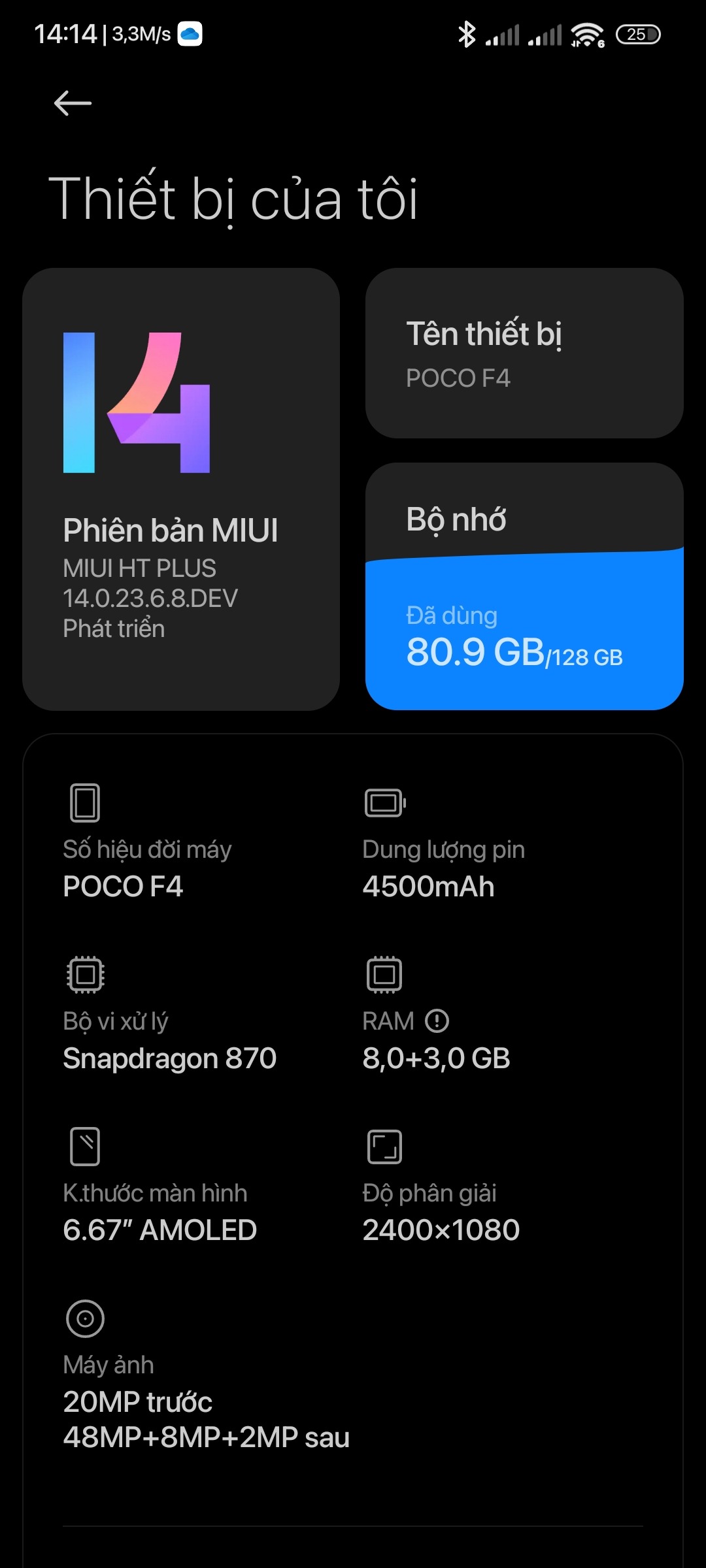
Task: Open the Bộ nhớ storage card
Action: click(x=524, y=586)
